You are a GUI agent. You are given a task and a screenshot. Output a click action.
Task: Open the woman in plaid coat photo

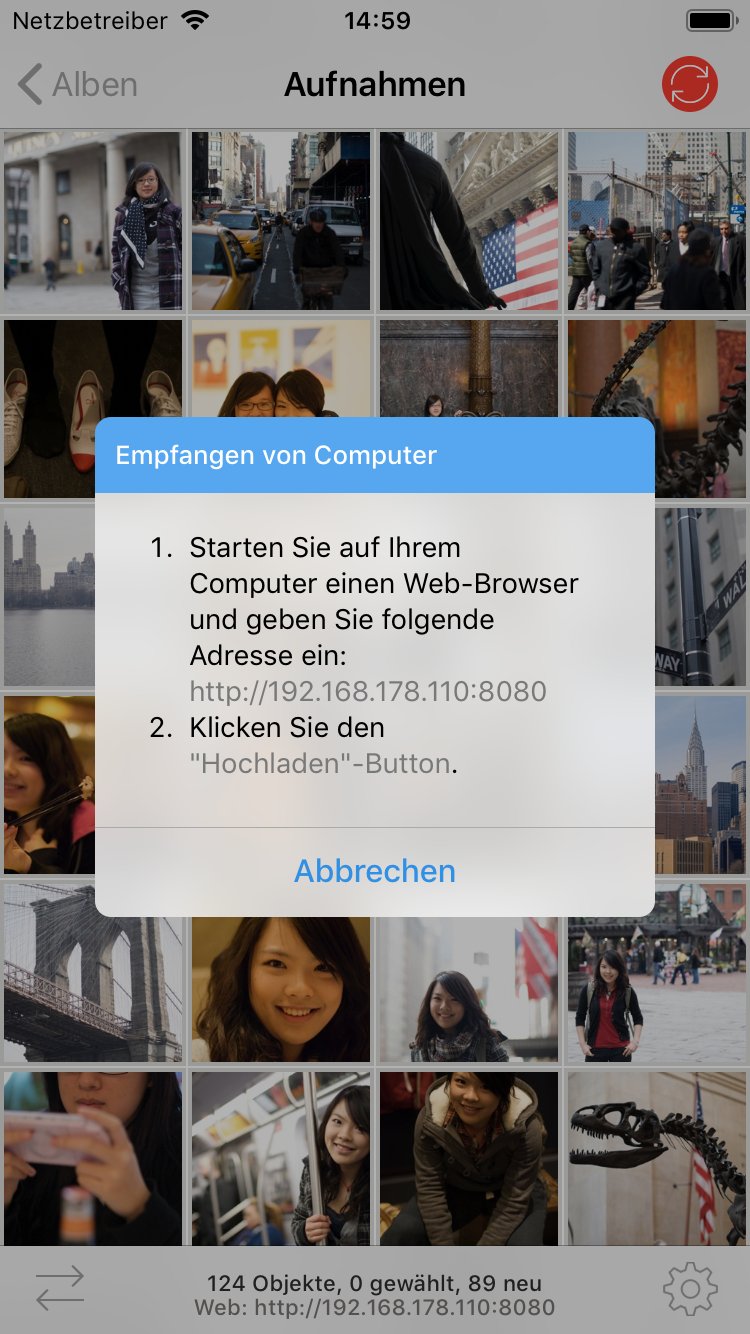93,220
